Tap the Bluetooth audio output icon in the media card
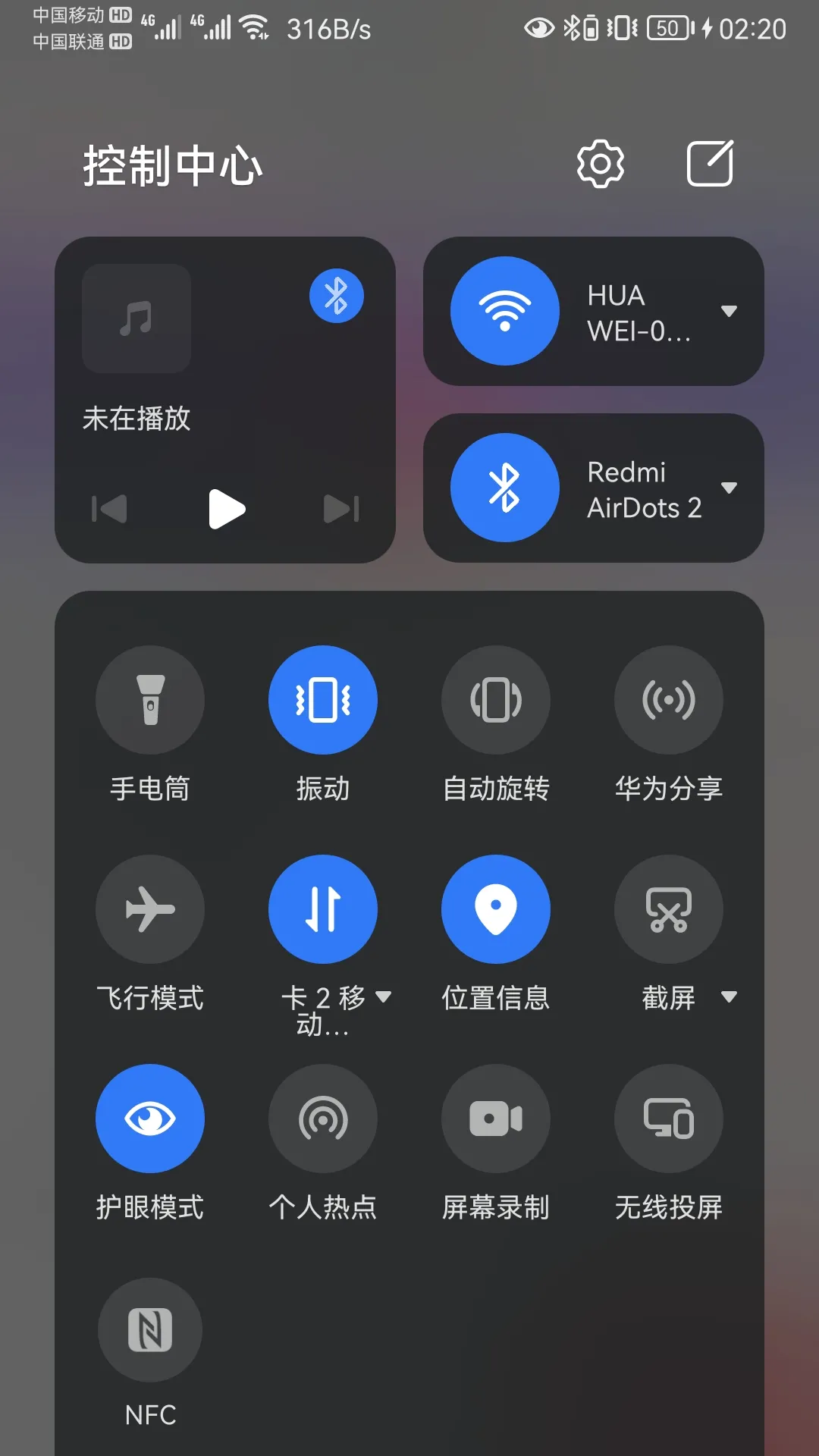Image resolution: width=819 pixels, height=1456 pixels. (337, 296)
